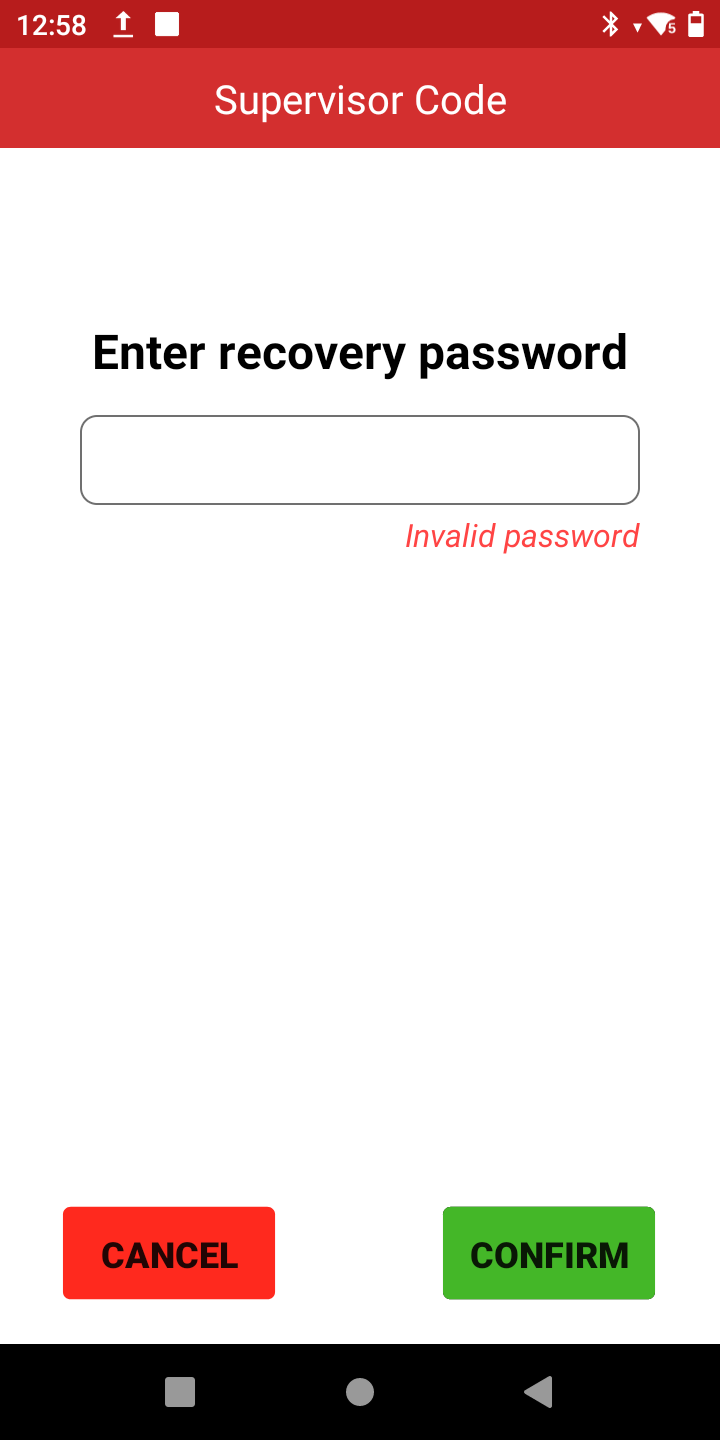This screenshot has height=1440, width=720.
Task: Go back using system back button
Action: [x=539, y=1391]
